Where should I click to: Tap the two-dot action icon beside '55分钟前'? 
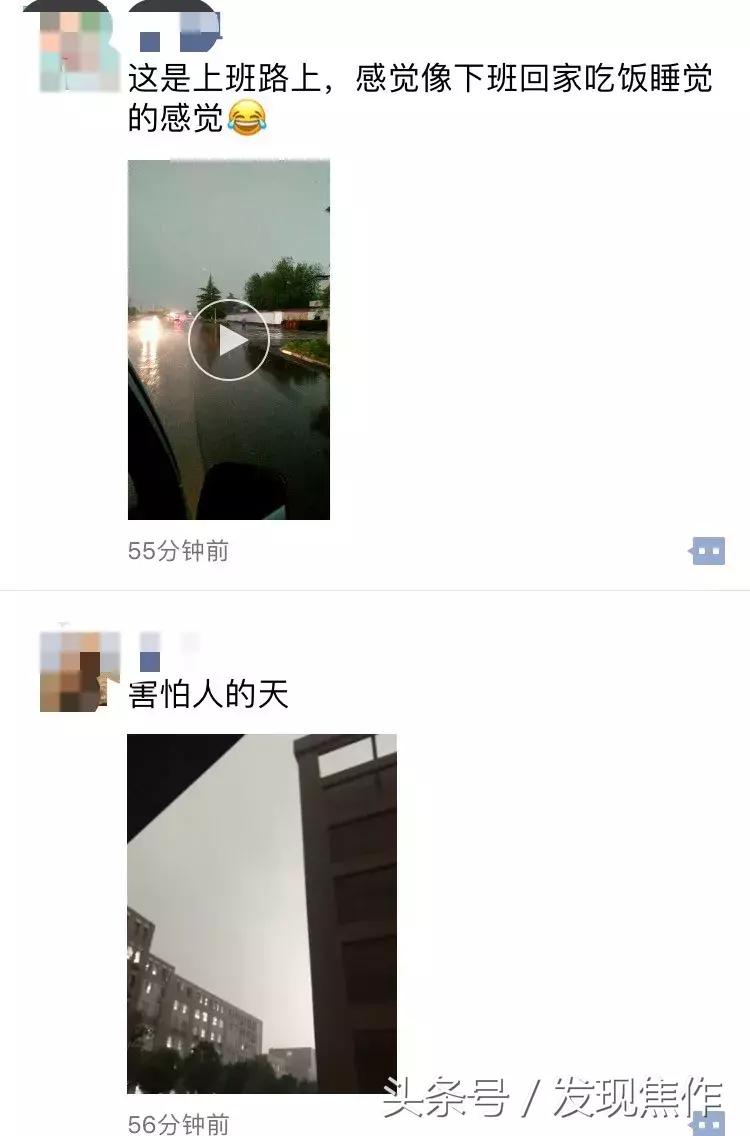(710, 549)
